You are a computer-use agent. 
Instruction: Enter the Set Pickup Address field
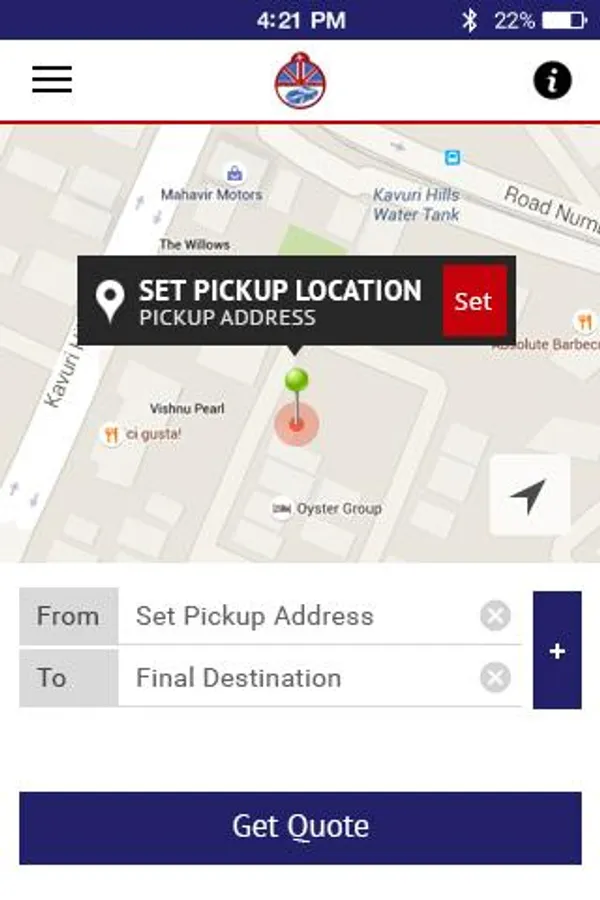click(300, 616)
